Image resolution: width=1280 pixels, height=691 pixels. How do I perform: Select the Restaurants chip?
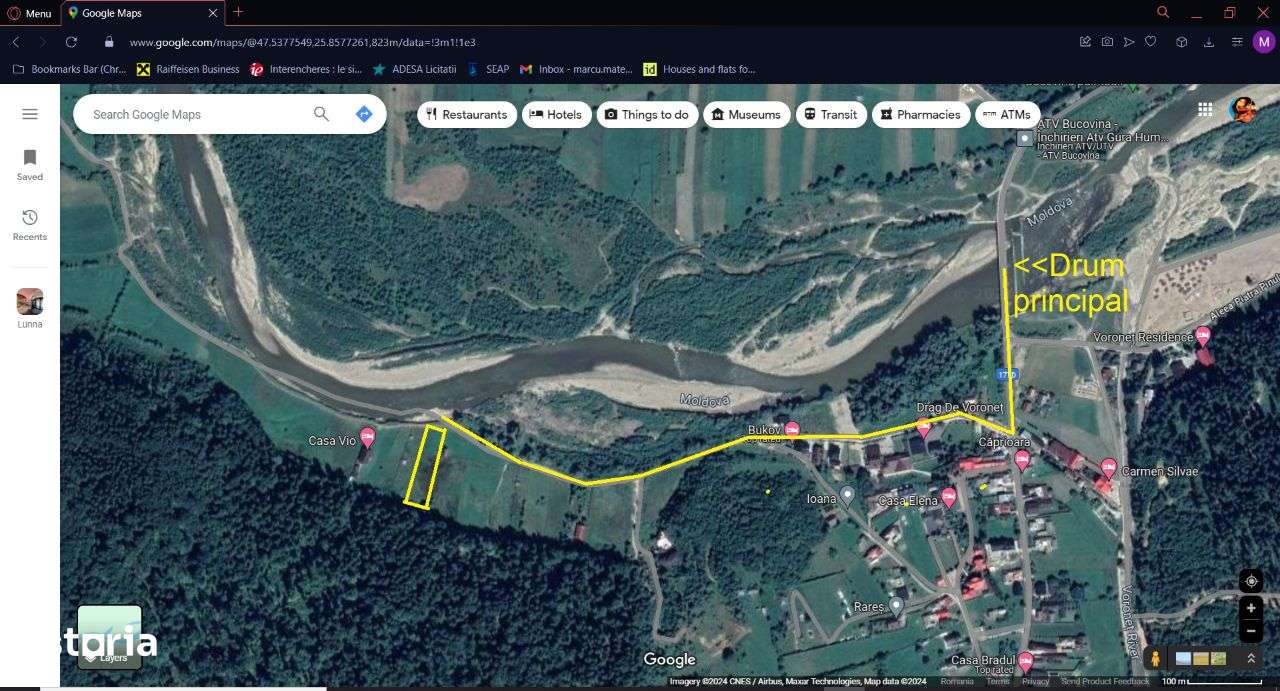click(x=467, y=114)
